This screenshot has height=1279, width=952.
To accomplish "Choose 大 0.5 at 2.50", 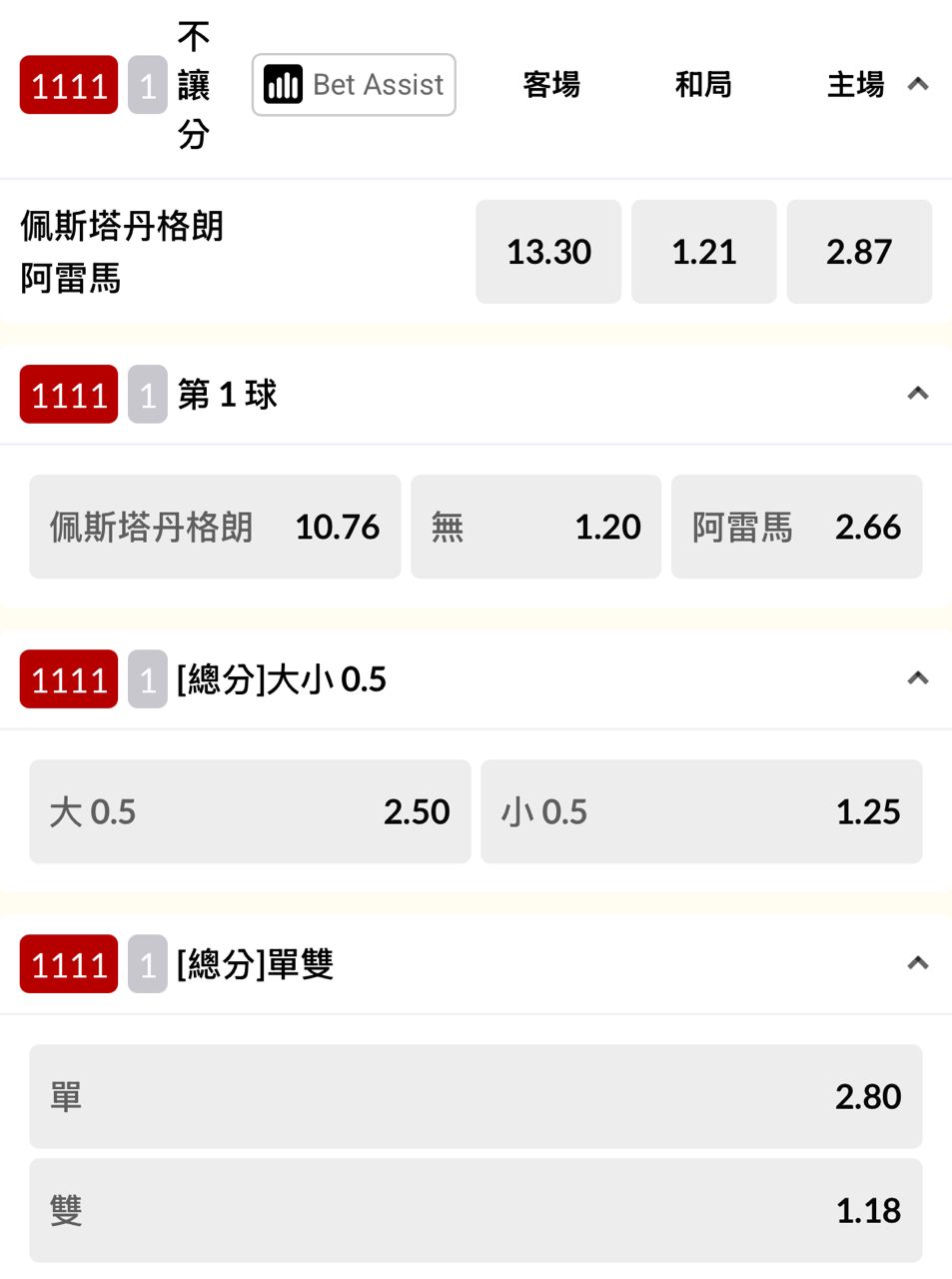I will 250,811.
